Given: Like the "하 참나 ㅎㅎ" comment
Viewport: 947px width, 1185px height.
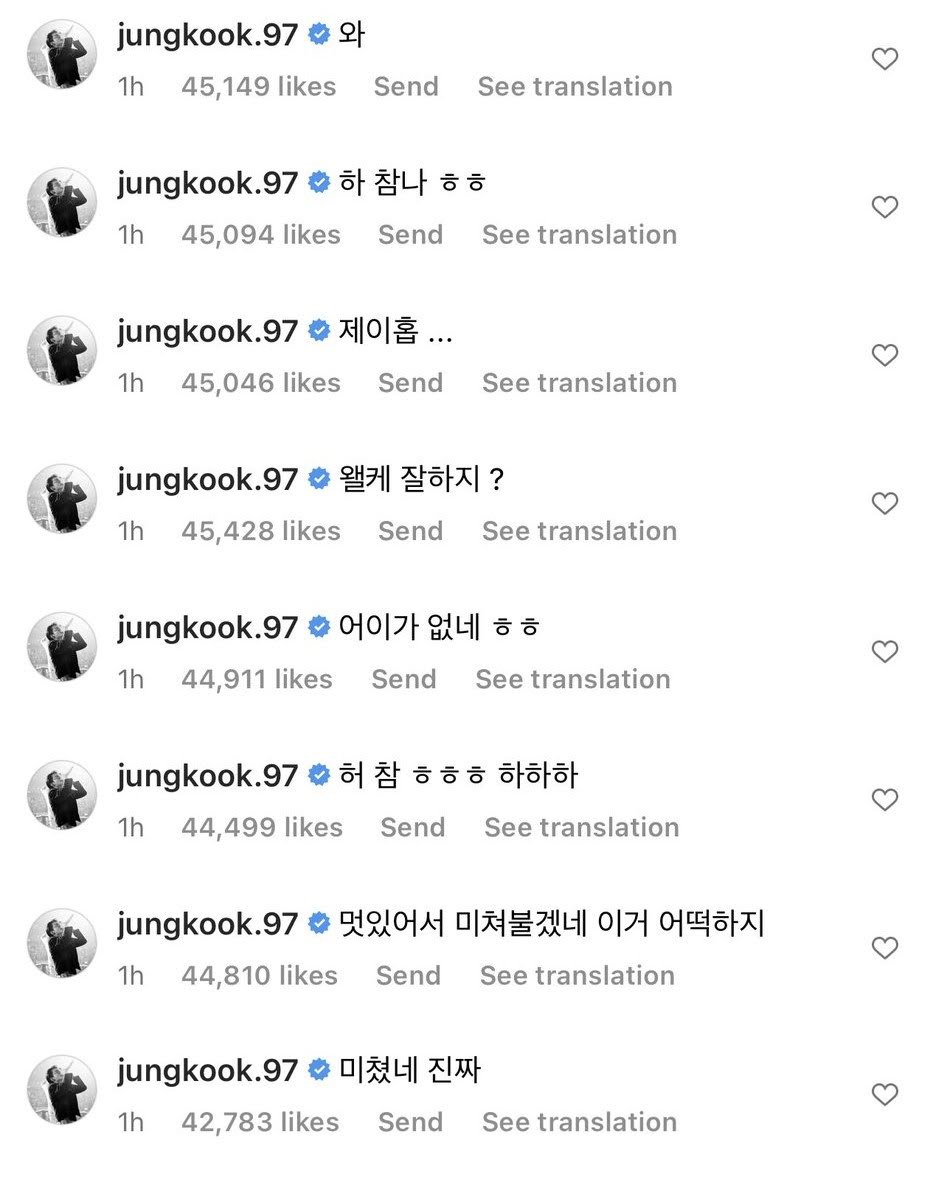Looking at the screenshot, I should [x=884, y=208].
